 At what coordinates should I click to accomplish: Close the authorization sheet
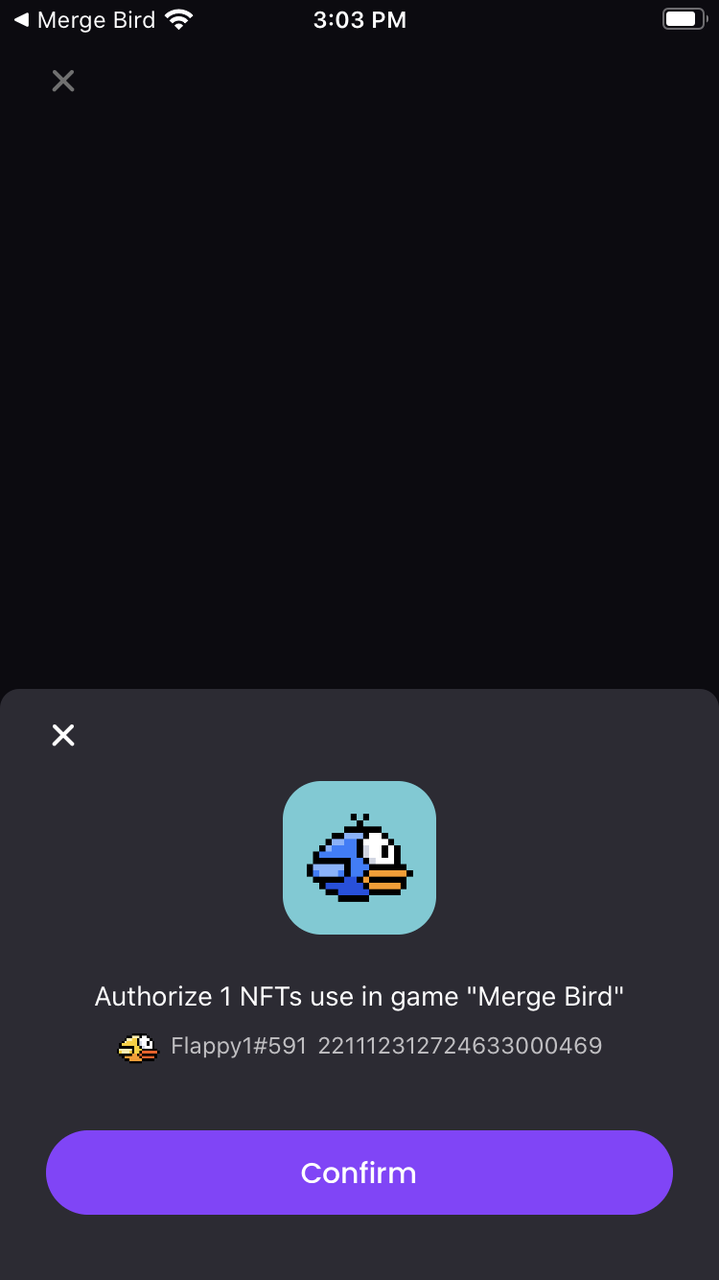coord(63,735)
